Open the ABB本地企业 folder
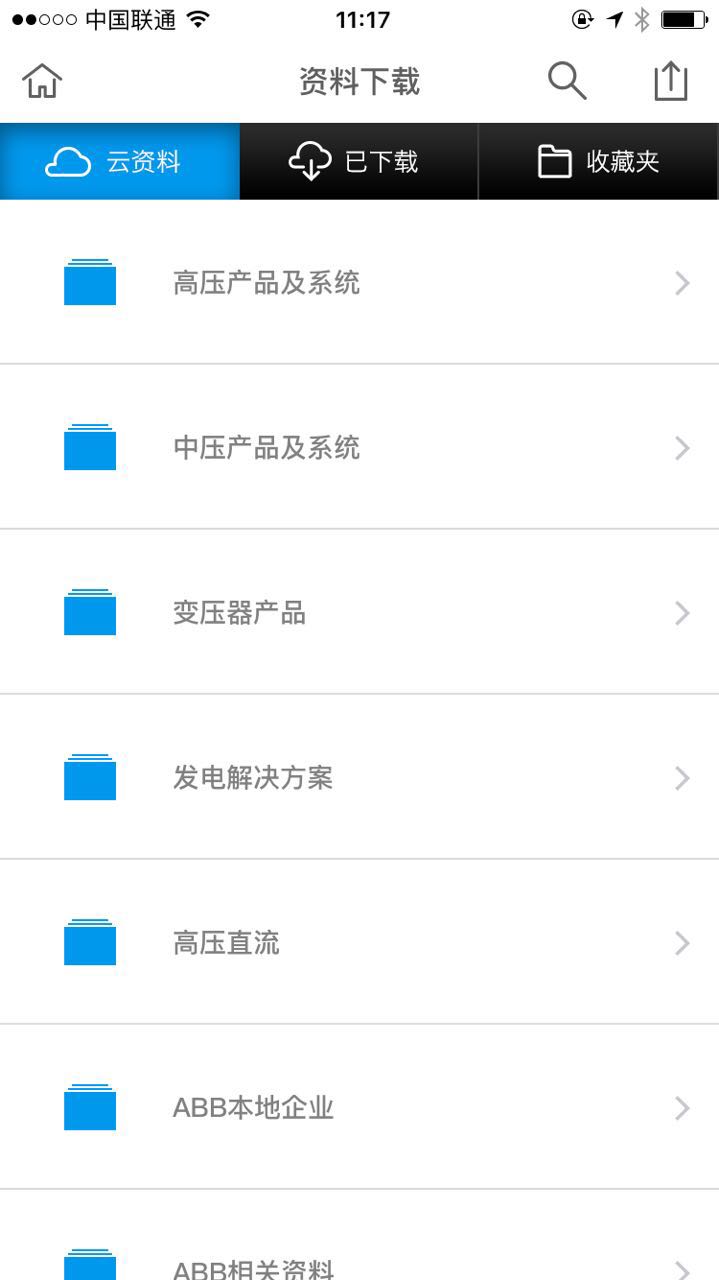This screenshot has height=1280, width=719. pyautogui.click(x=359, y=1107)
